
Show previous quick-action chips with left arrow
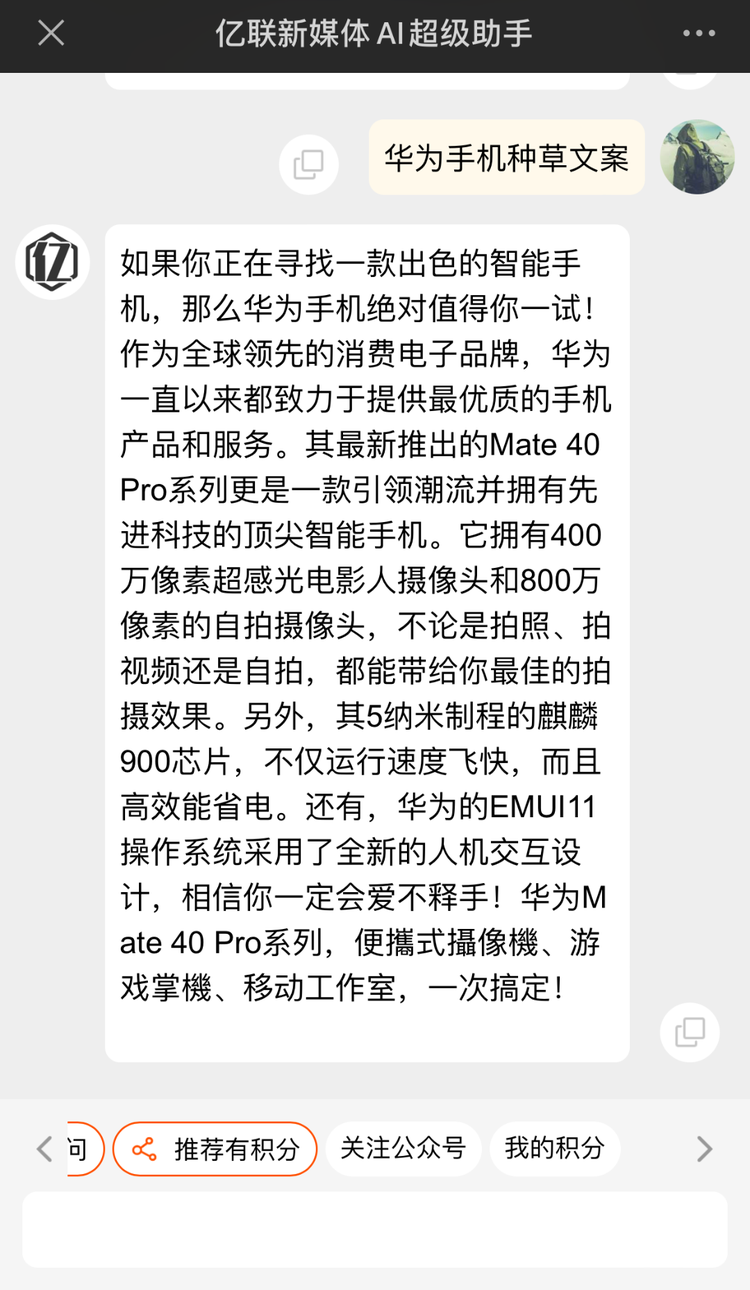tap(44, 1149)
